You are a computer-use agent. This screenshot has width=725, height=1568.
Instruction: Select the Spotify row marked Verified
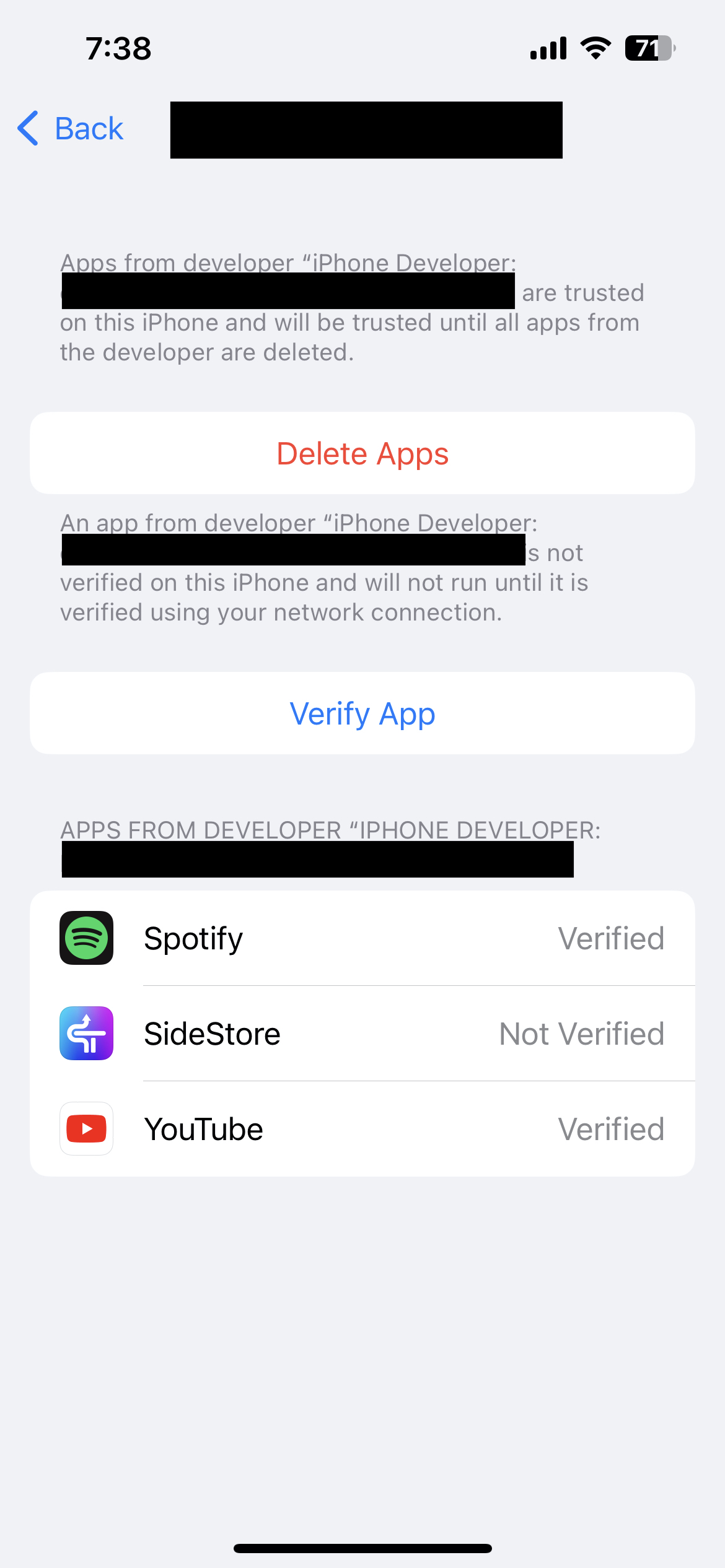click(x=362, y=938)
